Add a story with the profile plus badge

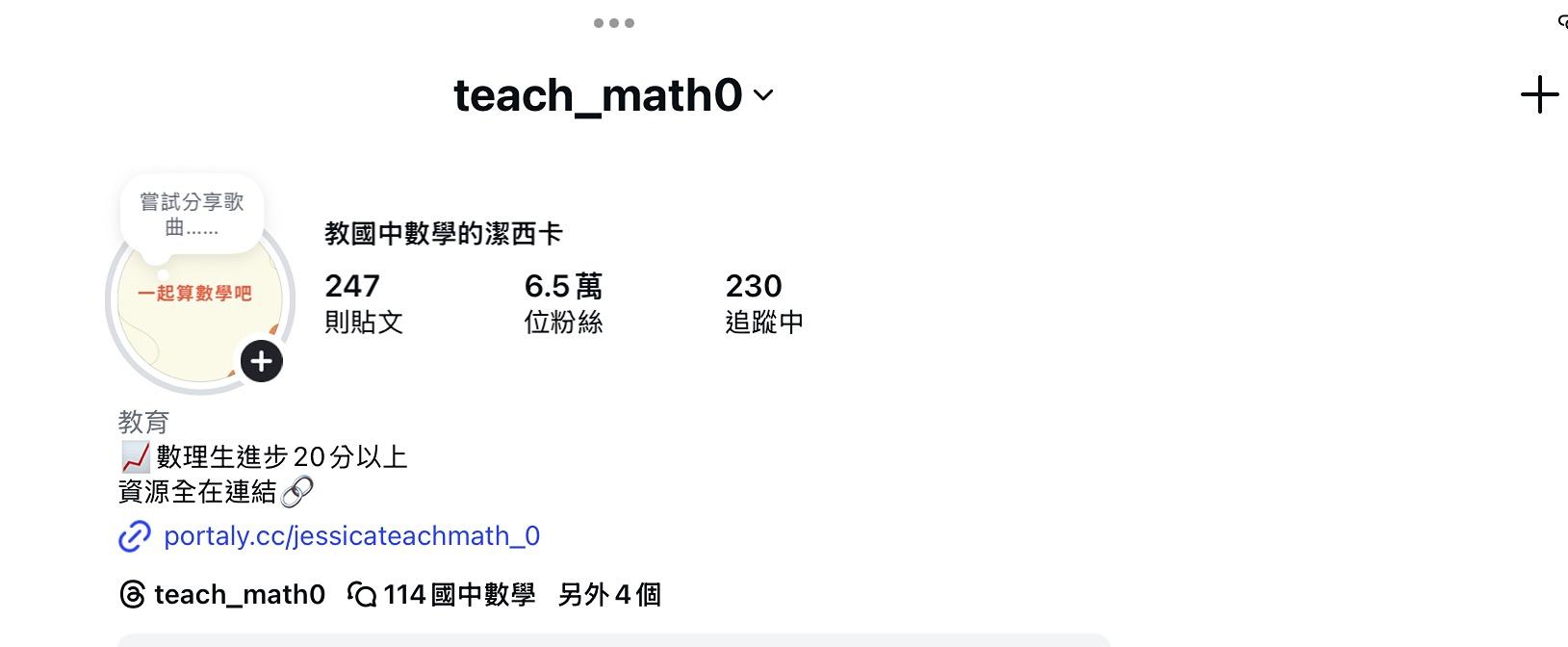[261, 362]
